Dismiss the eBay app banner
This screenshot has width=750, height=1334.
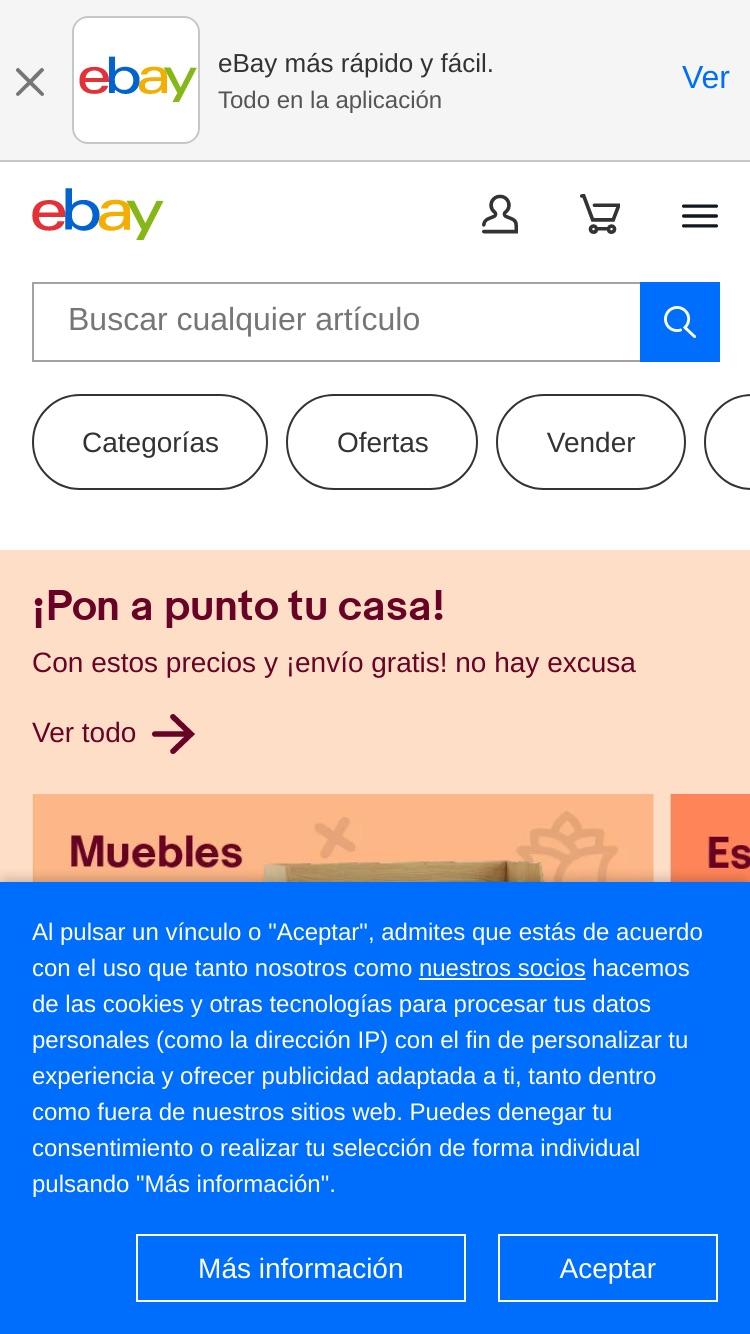point(30,82)
